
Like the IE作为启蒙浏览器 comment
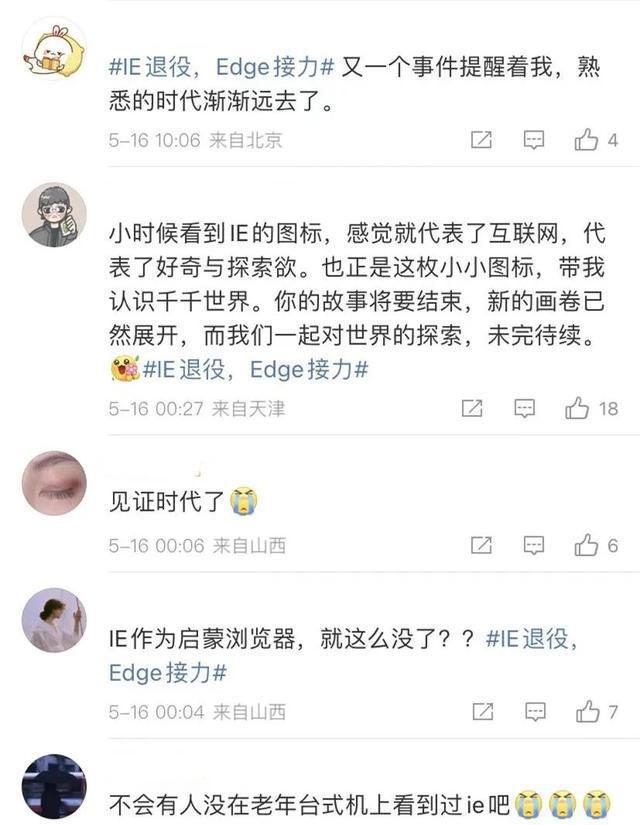pyautogui.click(x=587, y=712)
